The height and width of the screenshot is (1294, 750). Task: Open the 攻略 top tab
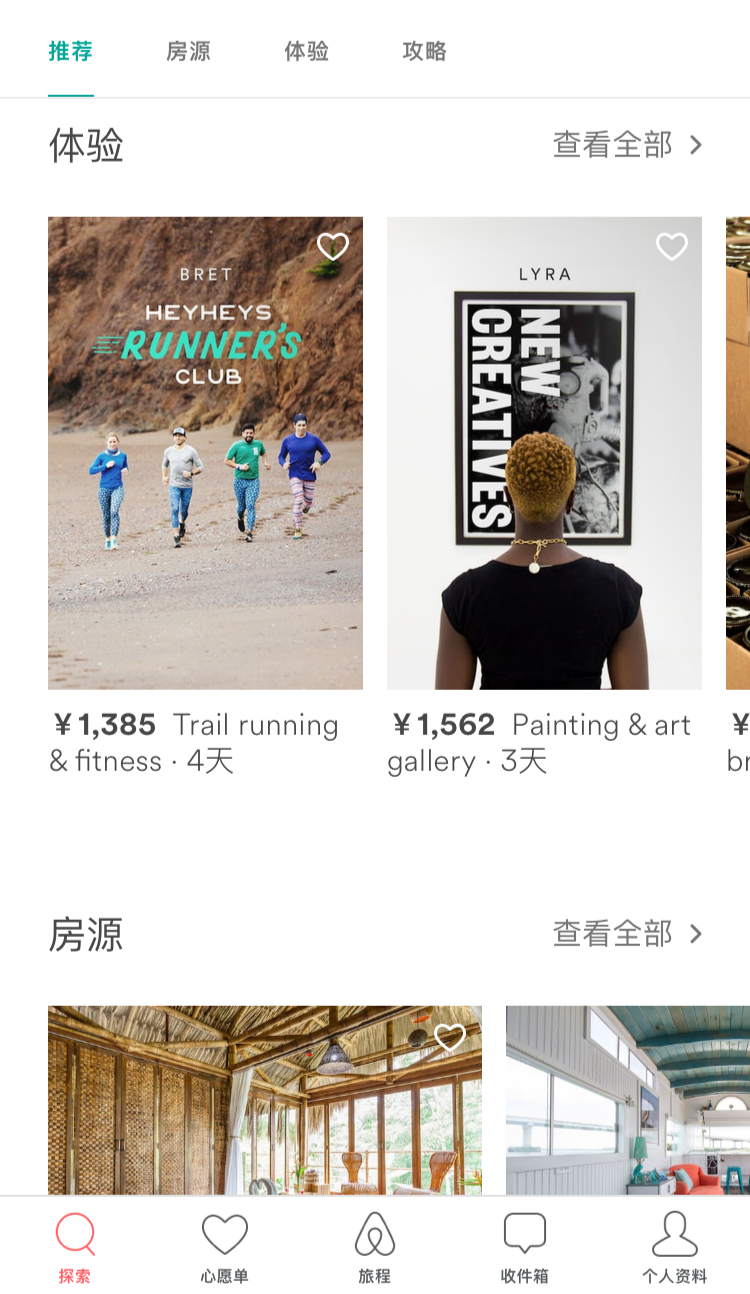pos(424,51)
